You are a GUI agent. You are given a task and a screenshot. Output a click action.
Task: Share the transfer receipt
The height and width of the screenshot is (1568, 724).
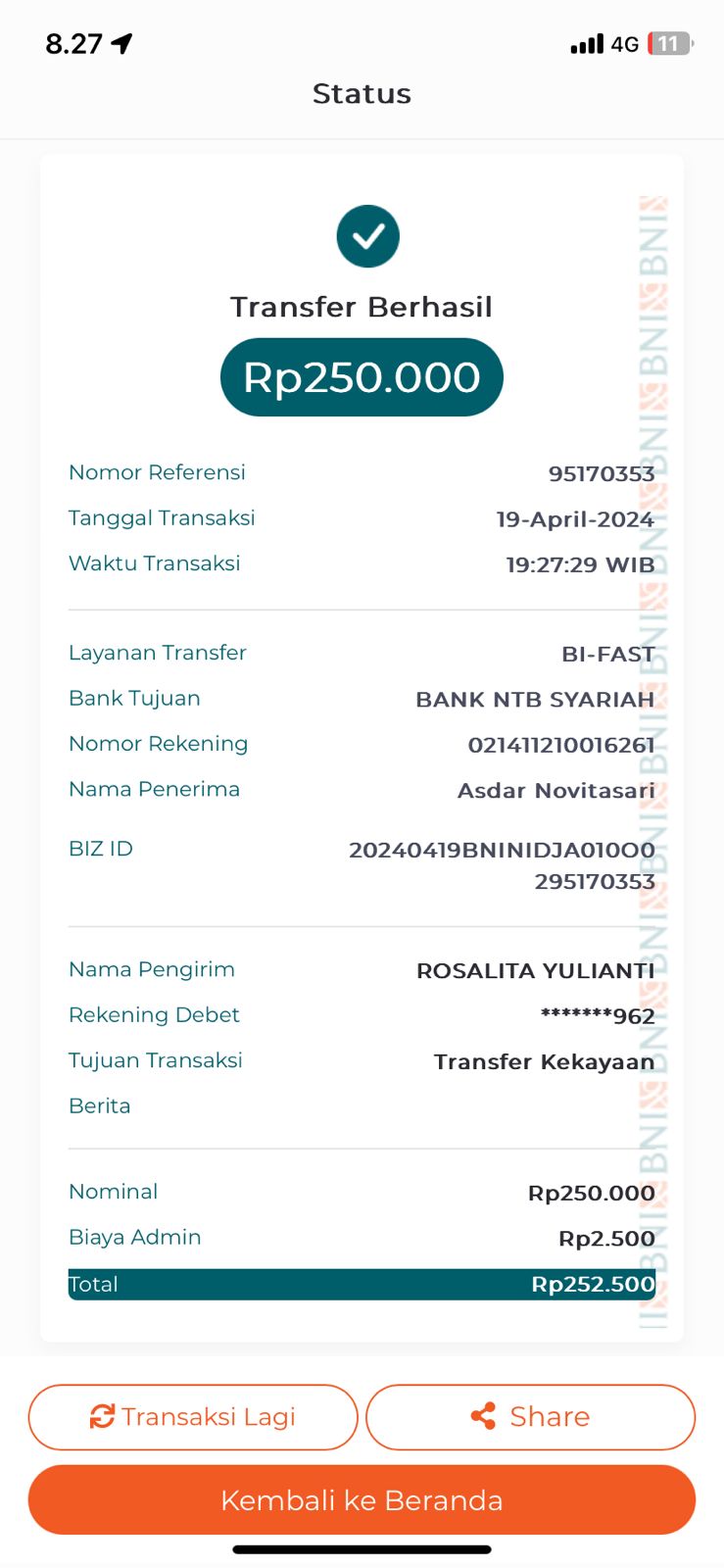(530, 1416)
